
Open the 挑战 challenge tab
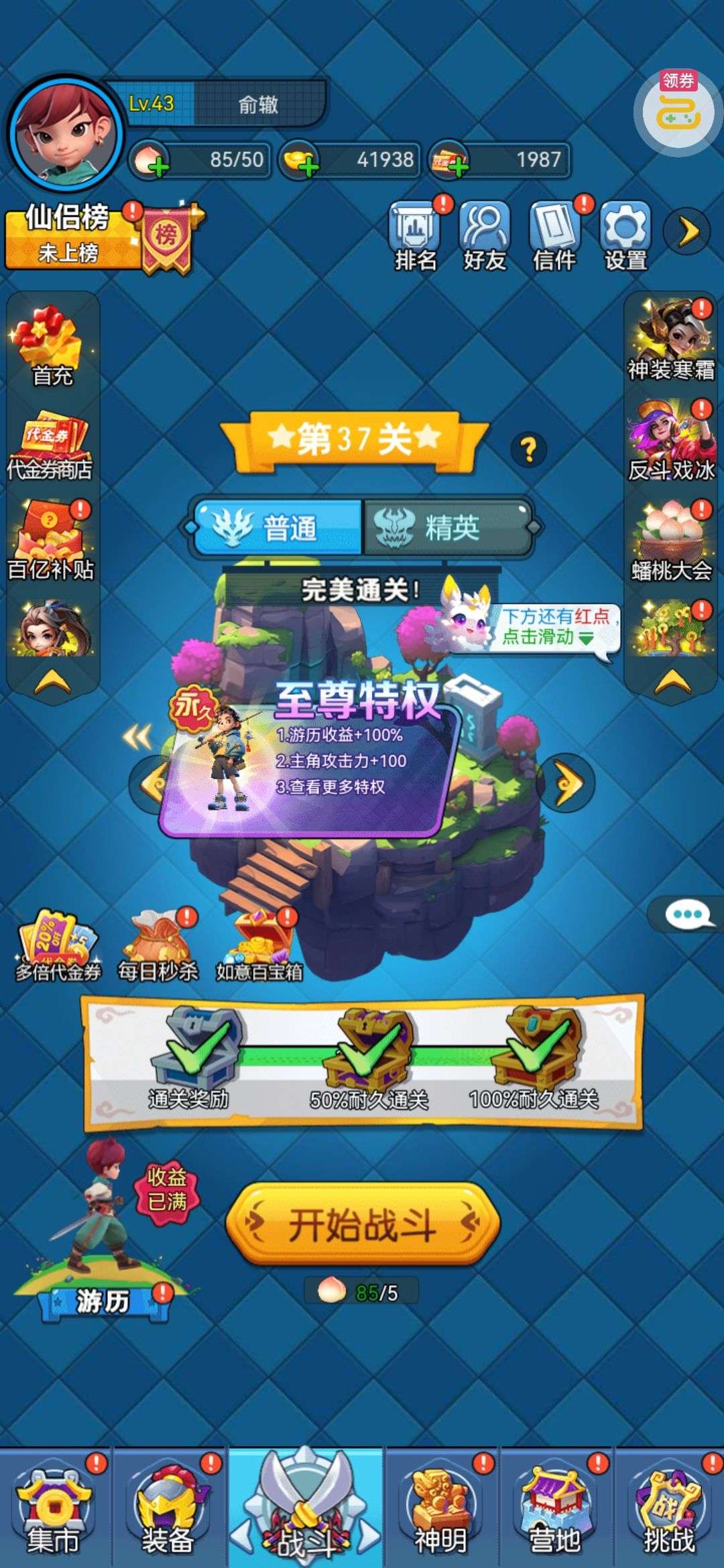click(x=668, y=1508)
